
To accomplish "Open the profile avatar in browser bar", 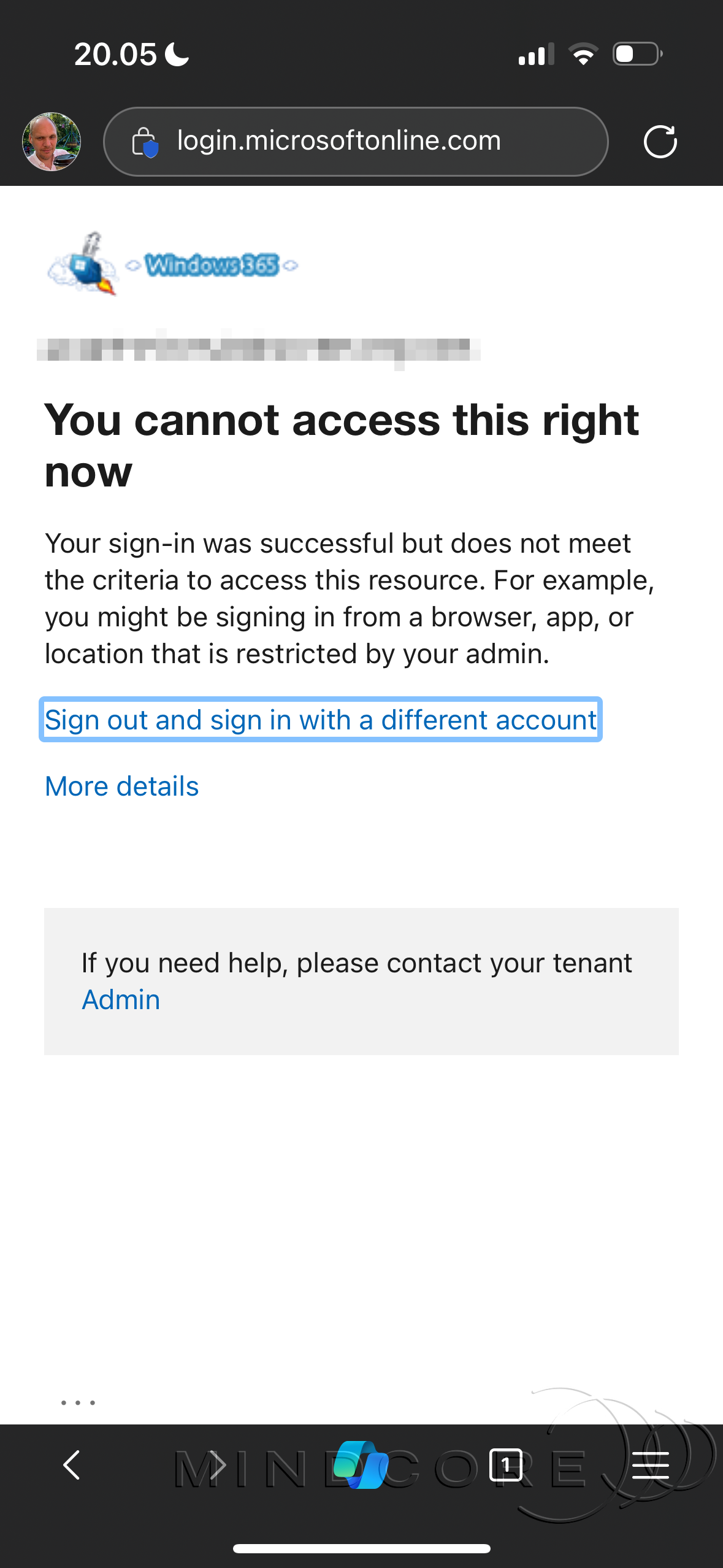I will [x=52, y=142].
